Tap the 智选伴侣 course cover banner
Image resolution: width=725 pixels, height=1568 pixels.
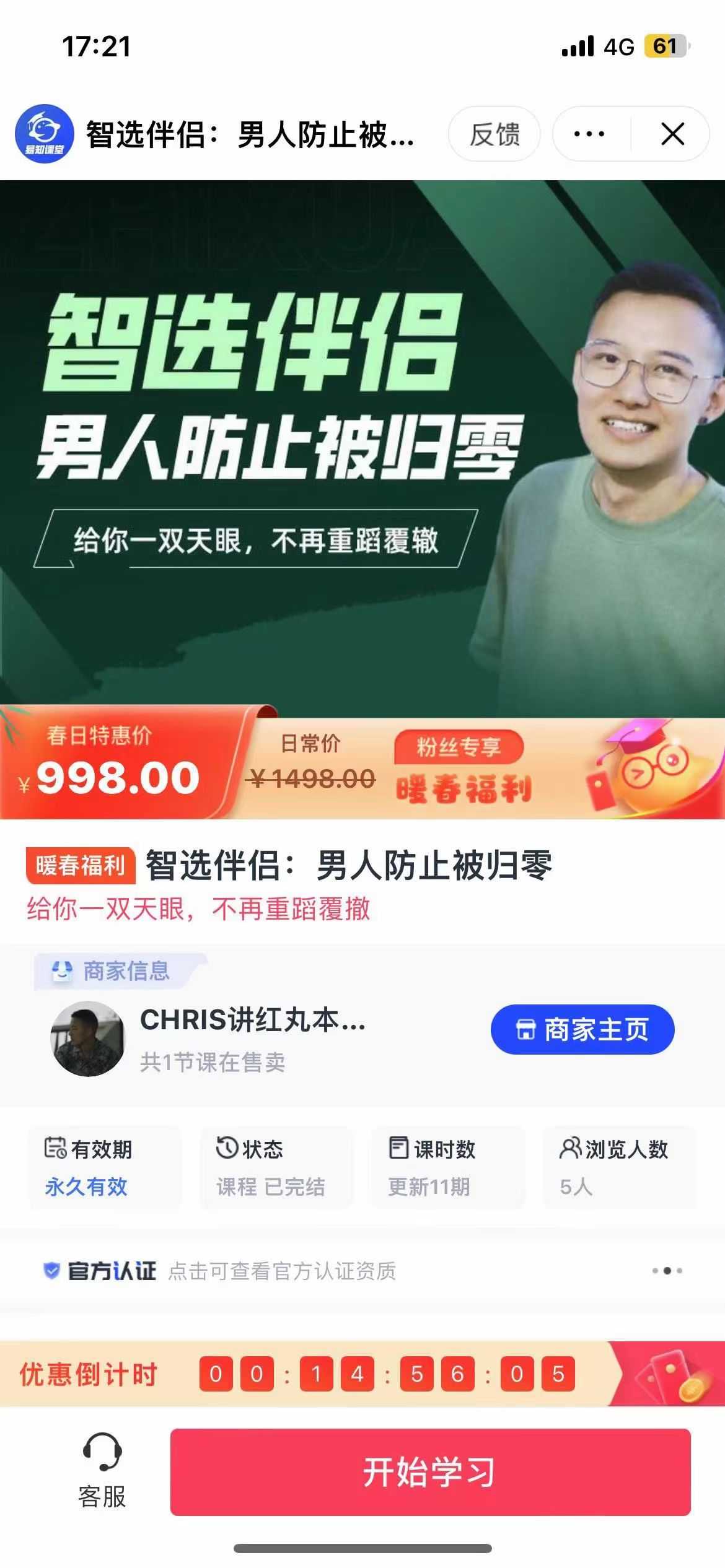click(x=362, y=448)
